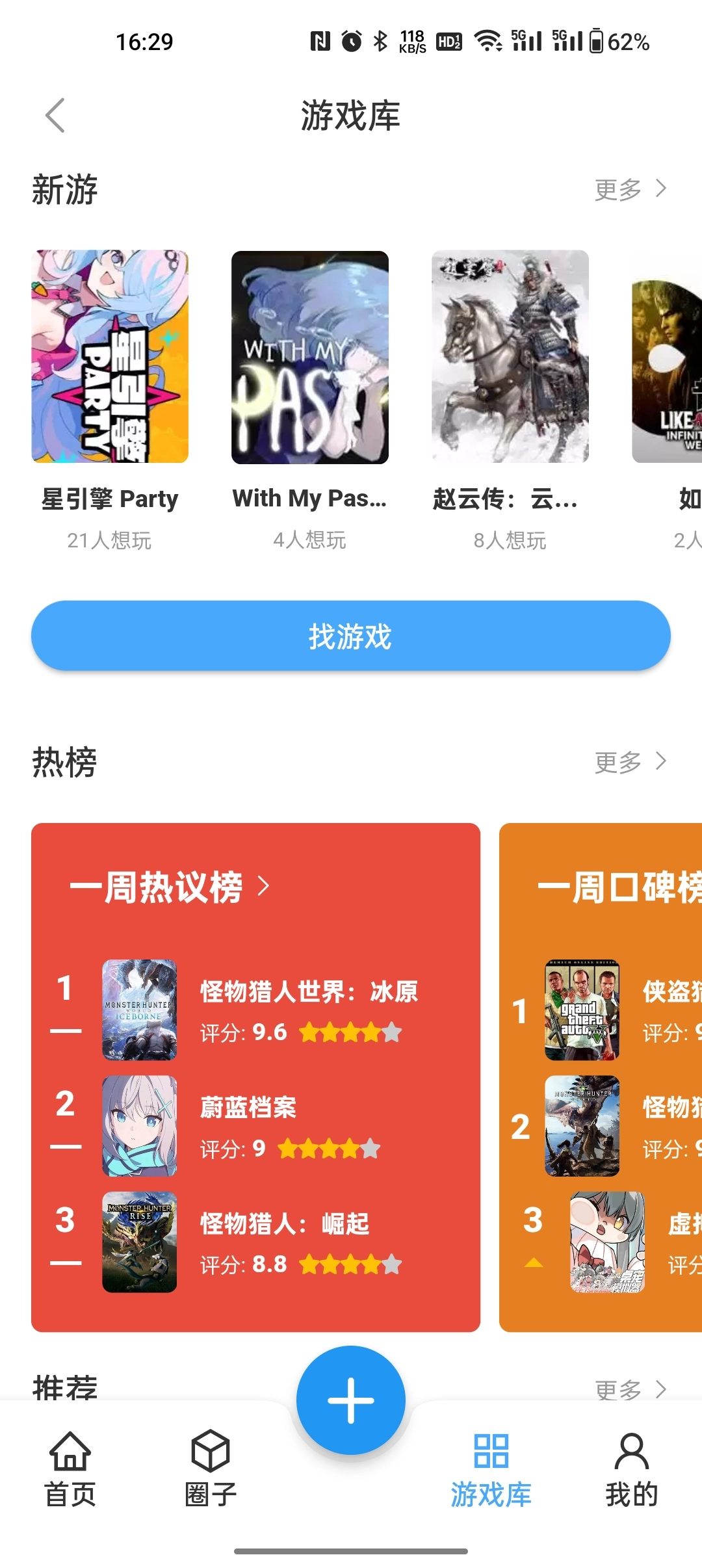Expand 热榜 with its 更多 chevron

coord(629,762)
